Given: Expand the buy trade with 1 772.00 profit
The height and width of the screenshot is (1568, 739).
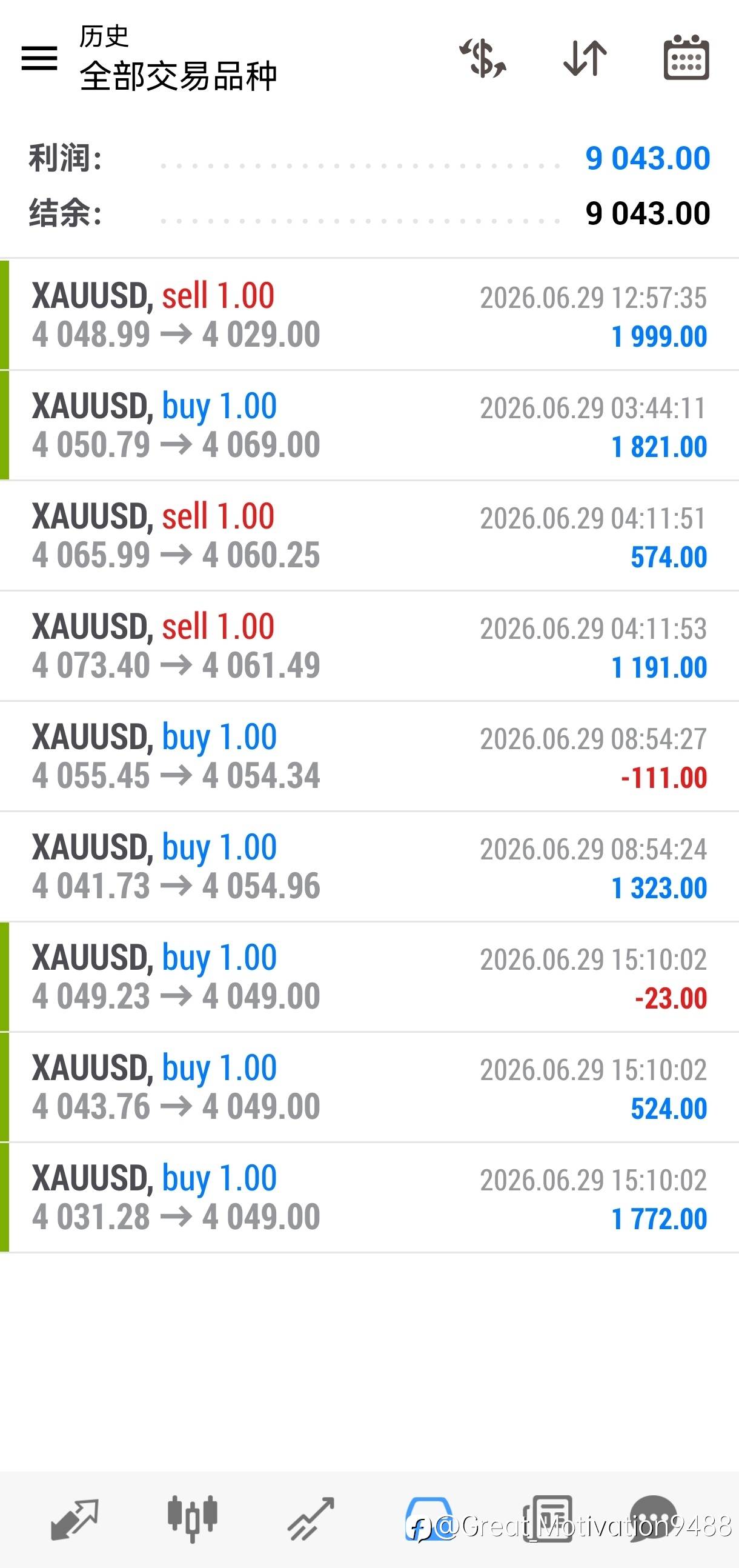Looking at the screenshot, I should point(369,1197).
